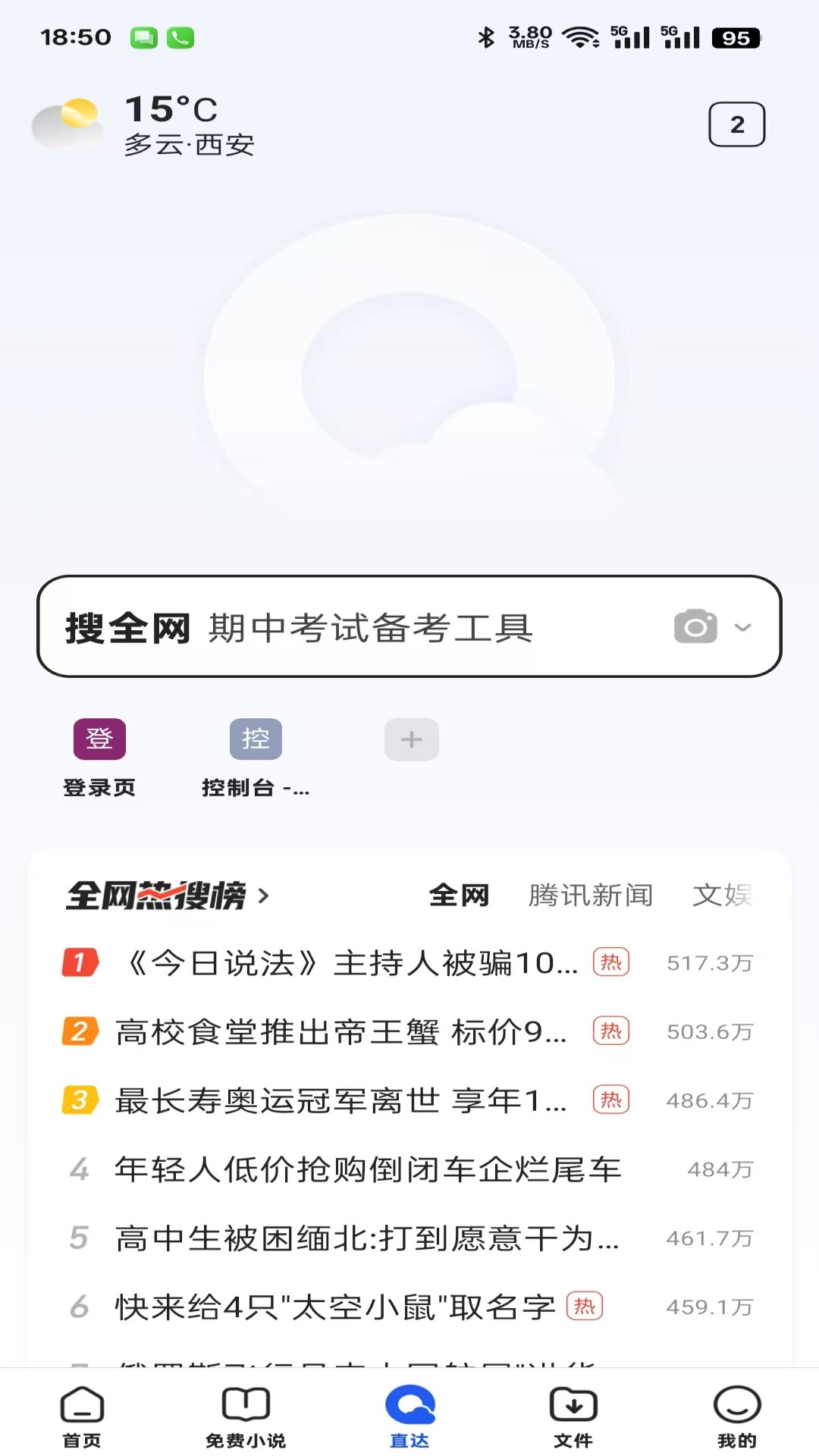Open the full 全网热搜榜 list
Screen dimensions: 819x1456
[x=167, y=896]
